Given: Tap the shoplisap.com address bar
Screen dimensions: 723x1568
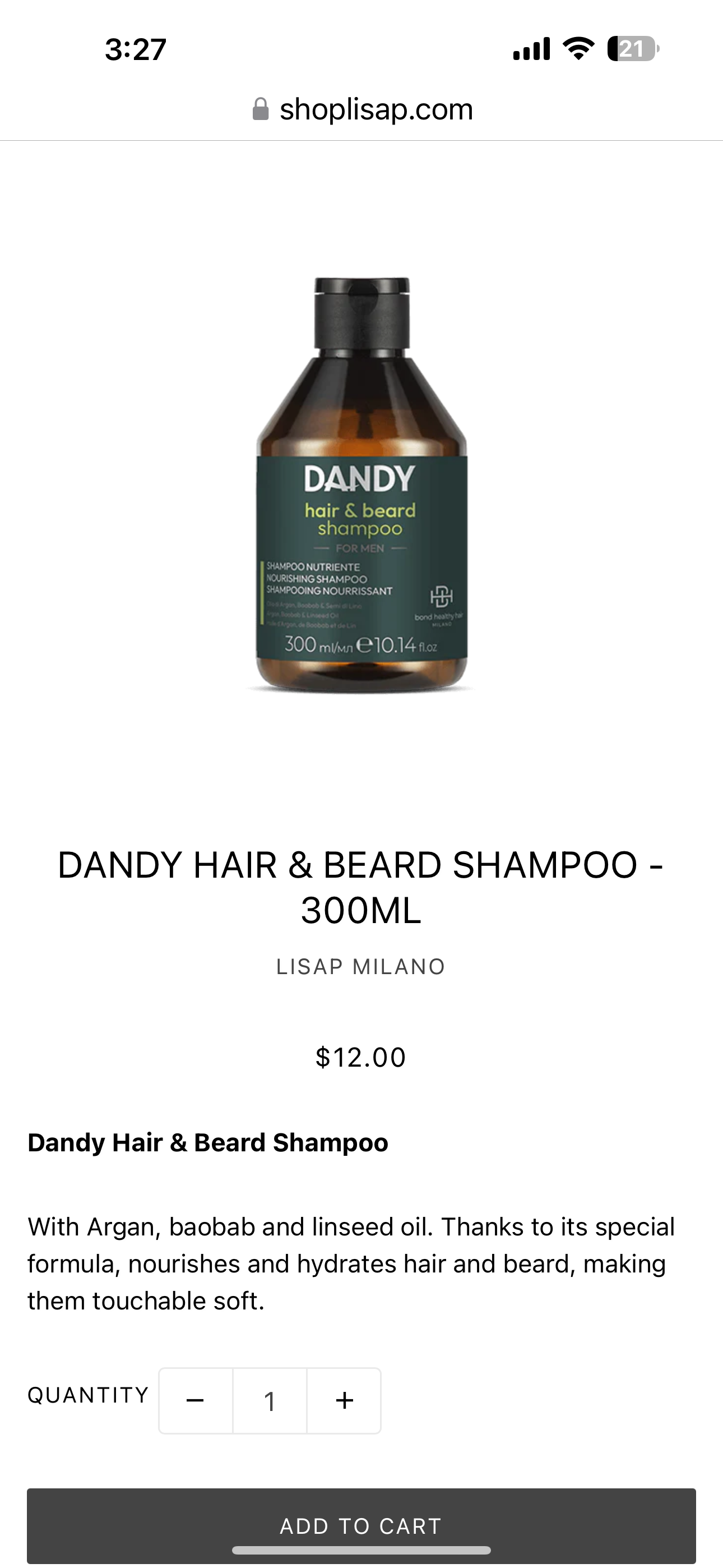Looking at the screenshot, I should (x=363, y=109).
